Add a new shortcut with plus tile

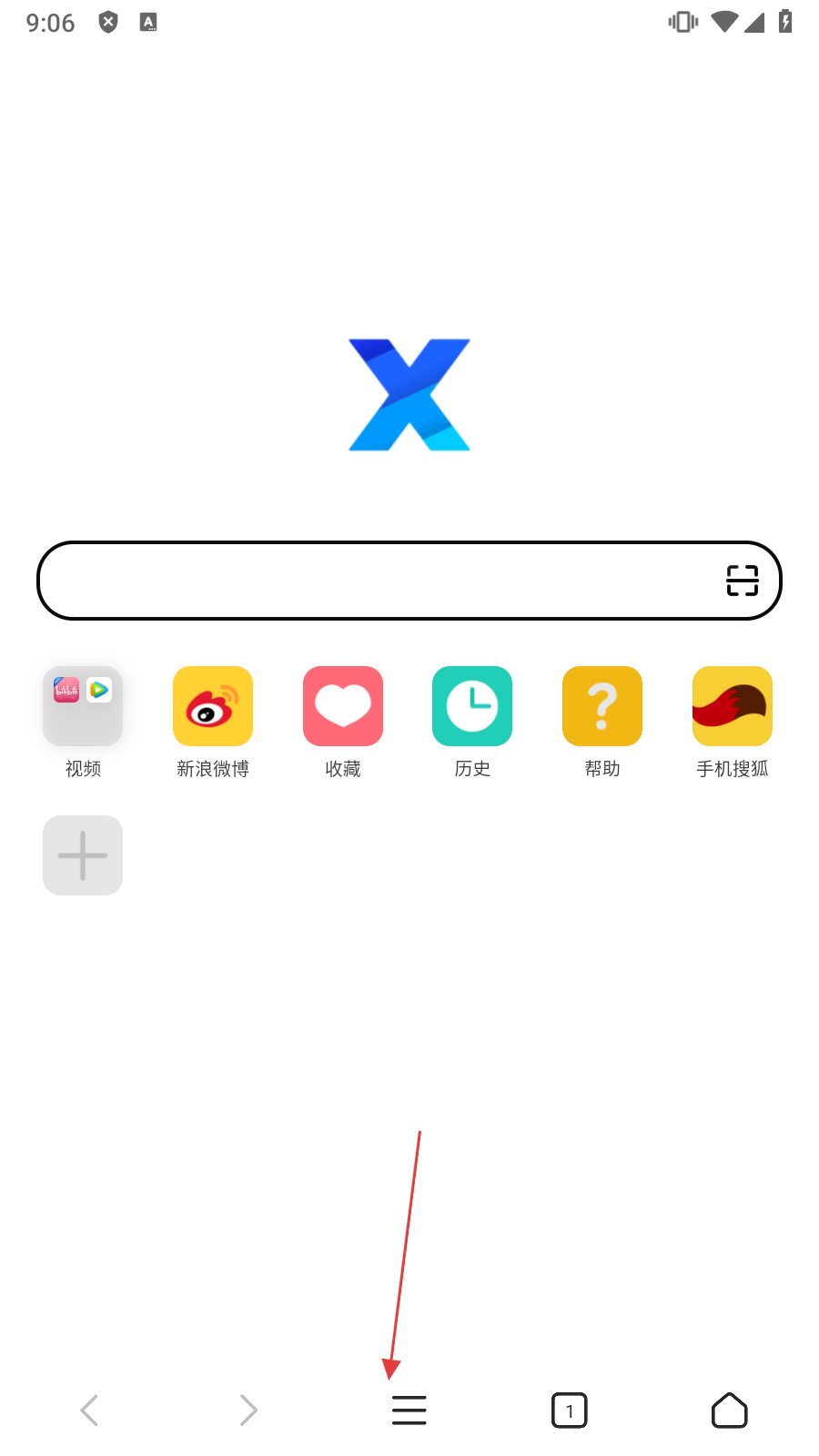(x=83, y=855)
